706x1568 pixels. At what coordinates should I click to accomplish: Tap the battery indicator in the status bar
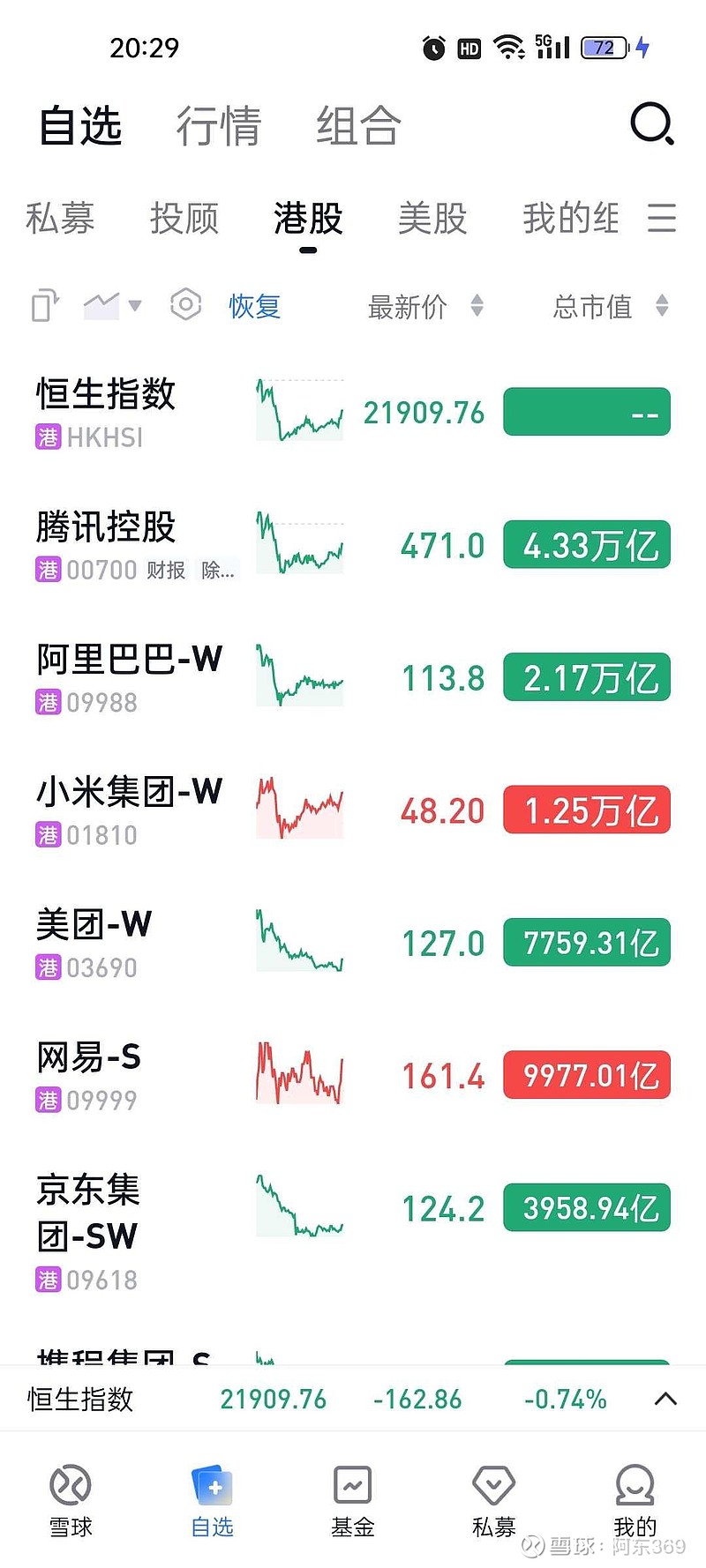point(601,49)
